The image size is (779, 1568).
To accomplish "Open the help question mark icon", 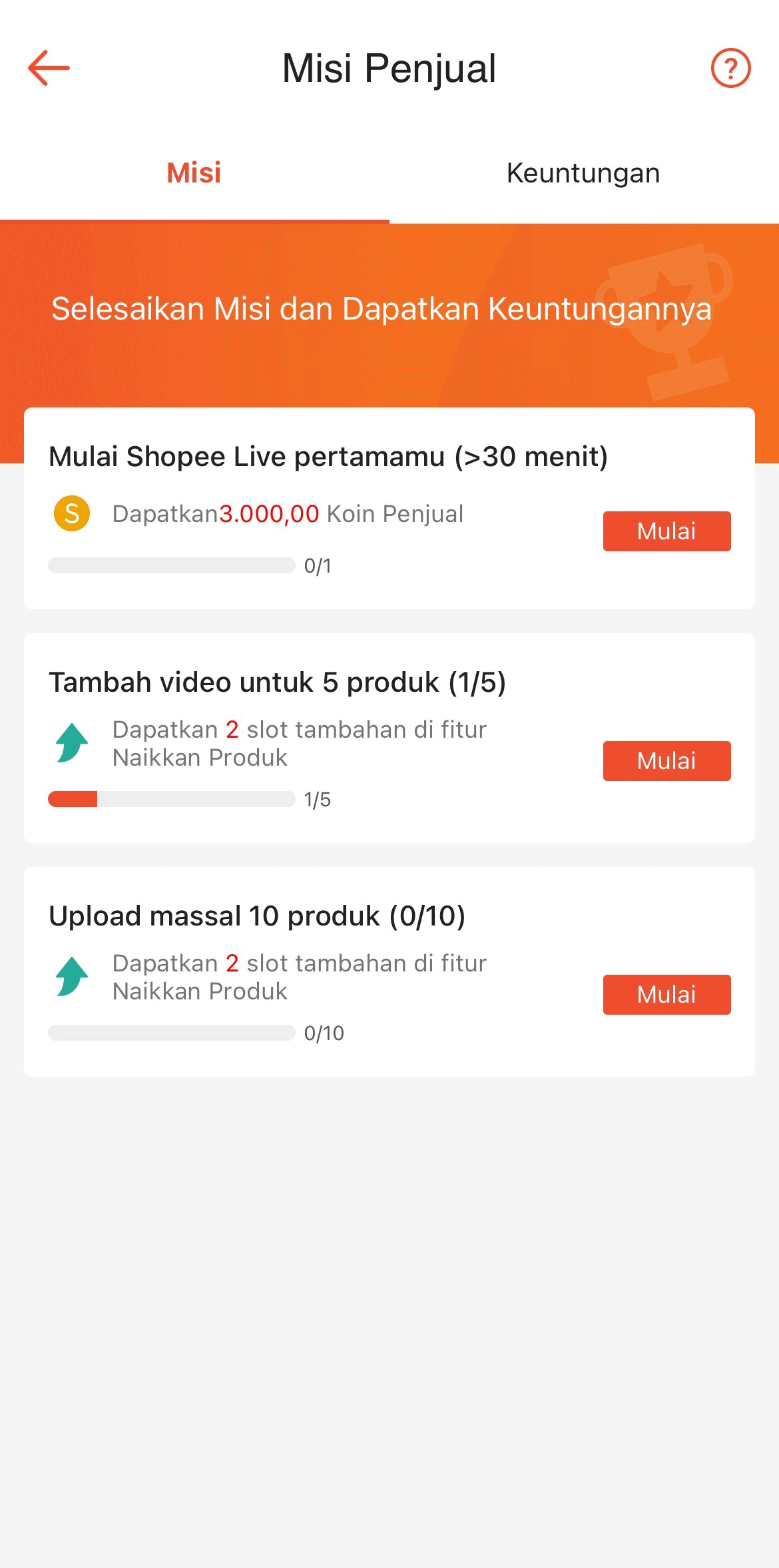I will pyautogui.click(x=731, y=67).
